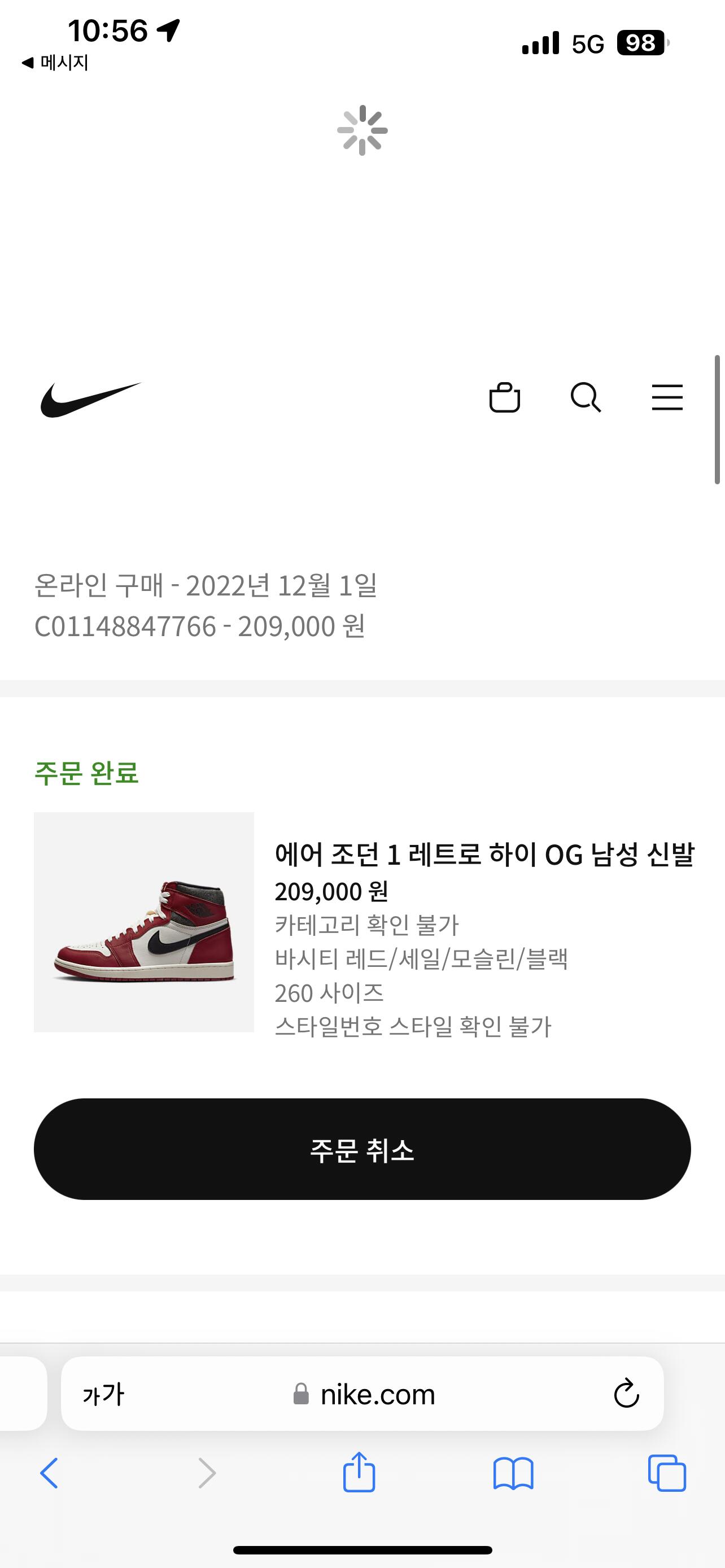Open the shopping bag icon
The height and width of the screenshot is (1568, 725).
point(505,397)
